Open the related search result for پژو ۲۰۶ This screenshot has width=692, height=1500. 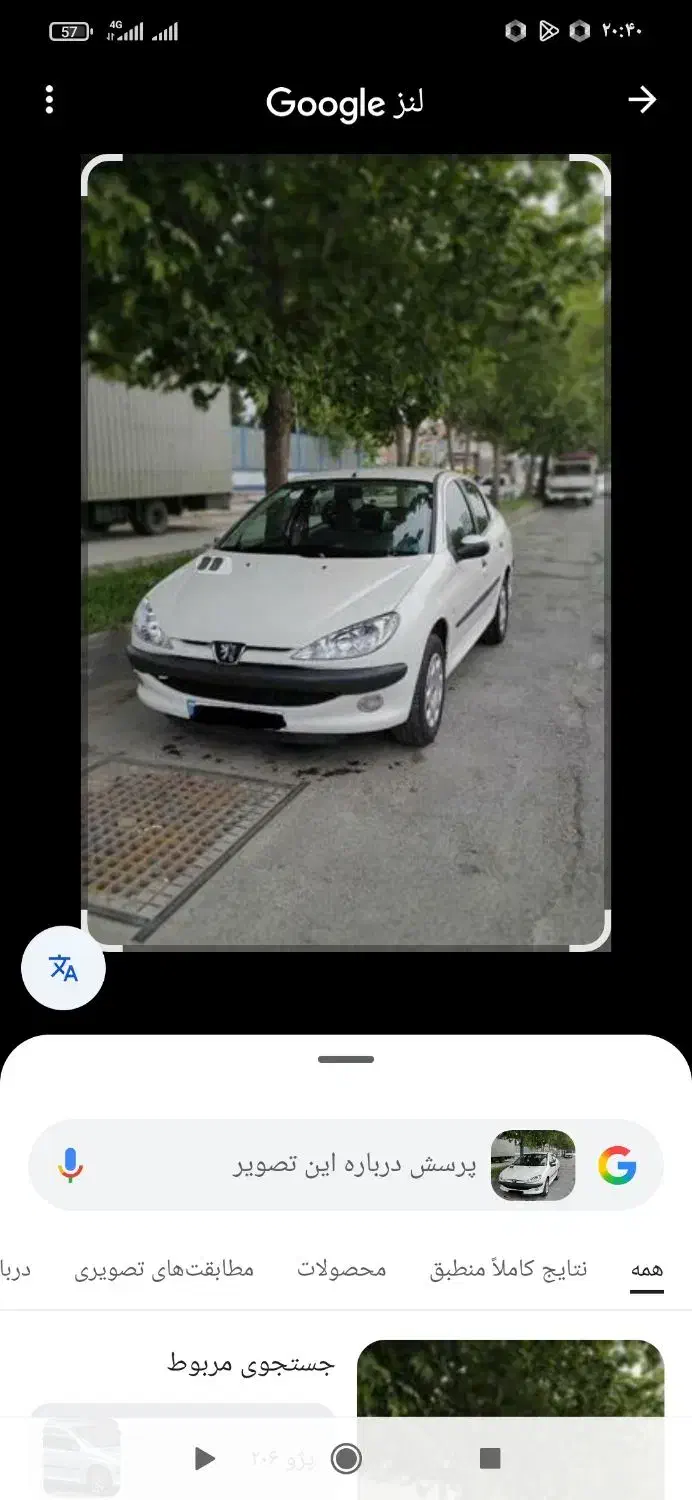185,1450
